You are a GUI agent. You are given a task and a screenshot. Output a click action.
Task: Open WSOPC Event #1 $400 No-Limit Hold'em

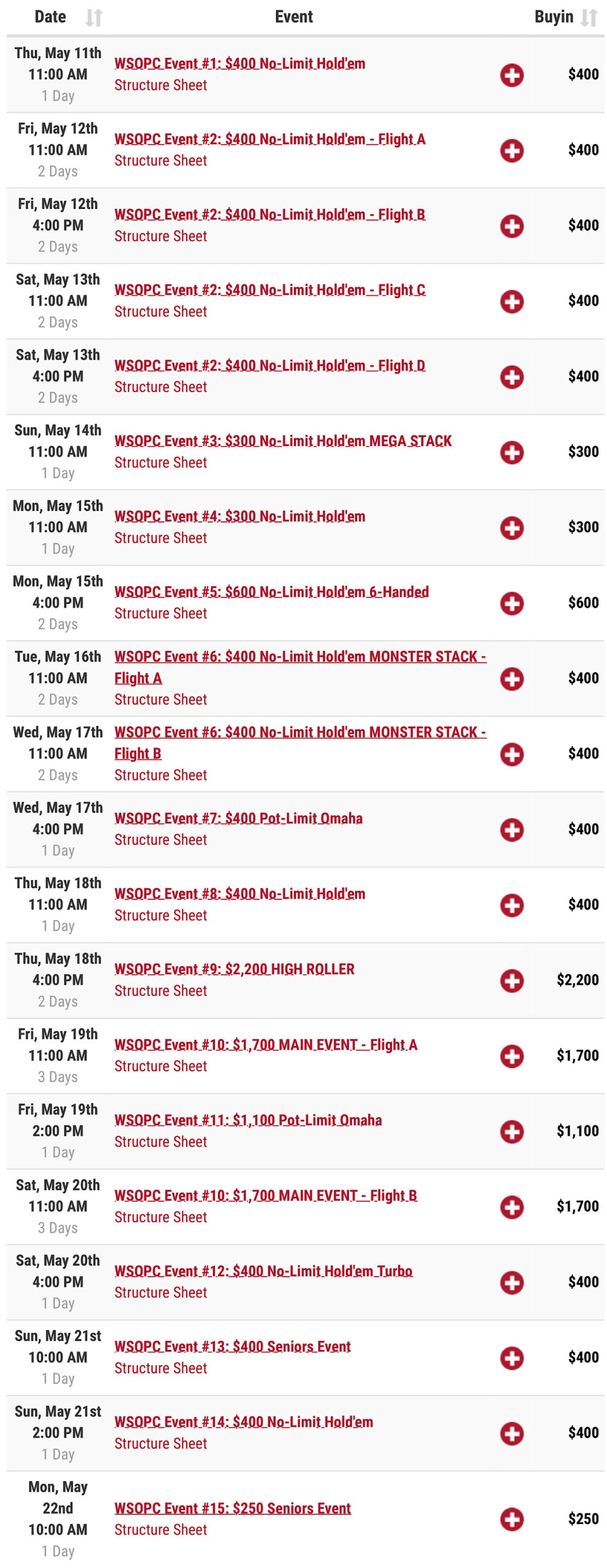click(x=239, y=64)
